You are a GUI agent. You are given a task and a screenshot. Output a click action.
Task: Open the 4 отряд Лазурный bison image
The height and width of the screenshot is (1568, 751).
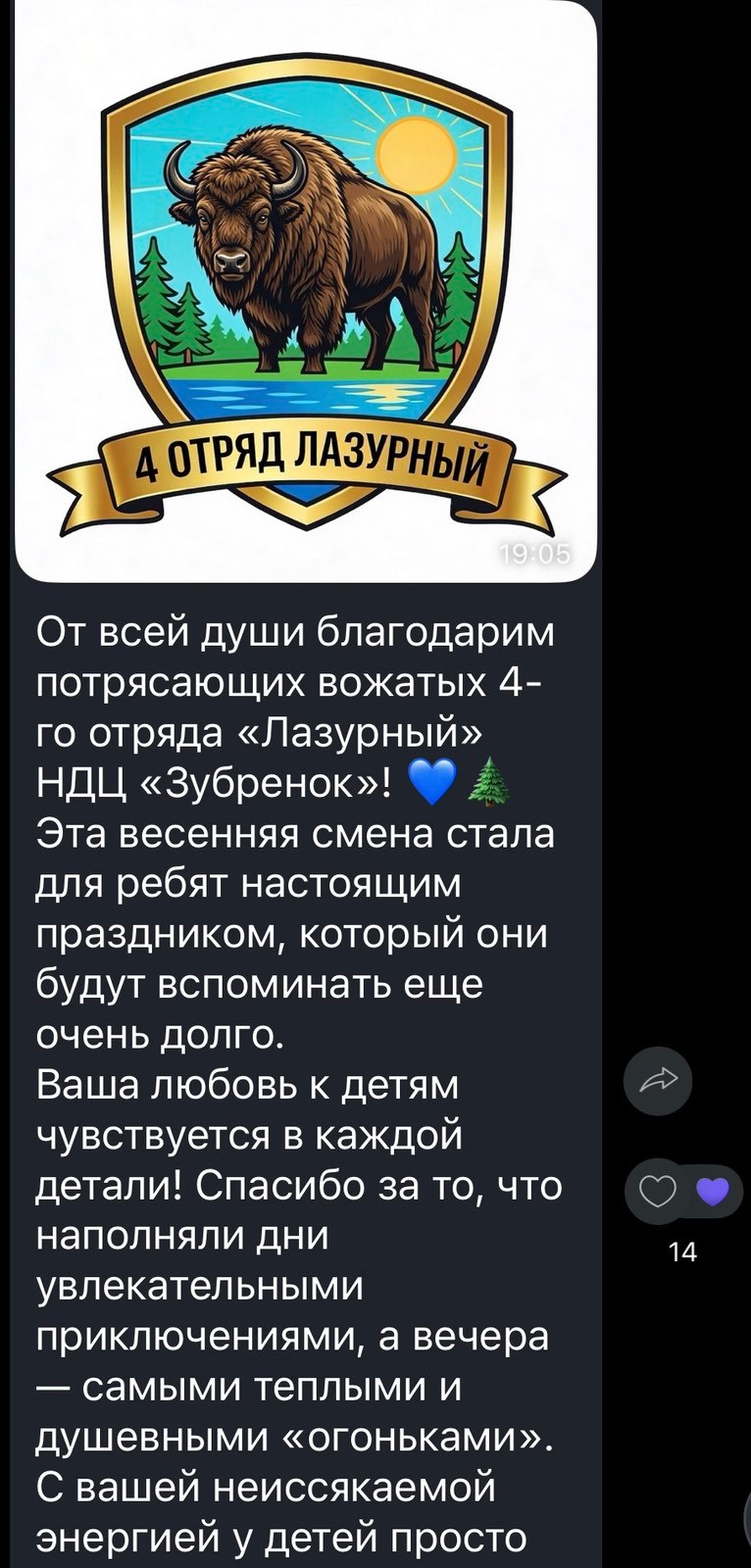pyautogui.click(x=306, y=294)
